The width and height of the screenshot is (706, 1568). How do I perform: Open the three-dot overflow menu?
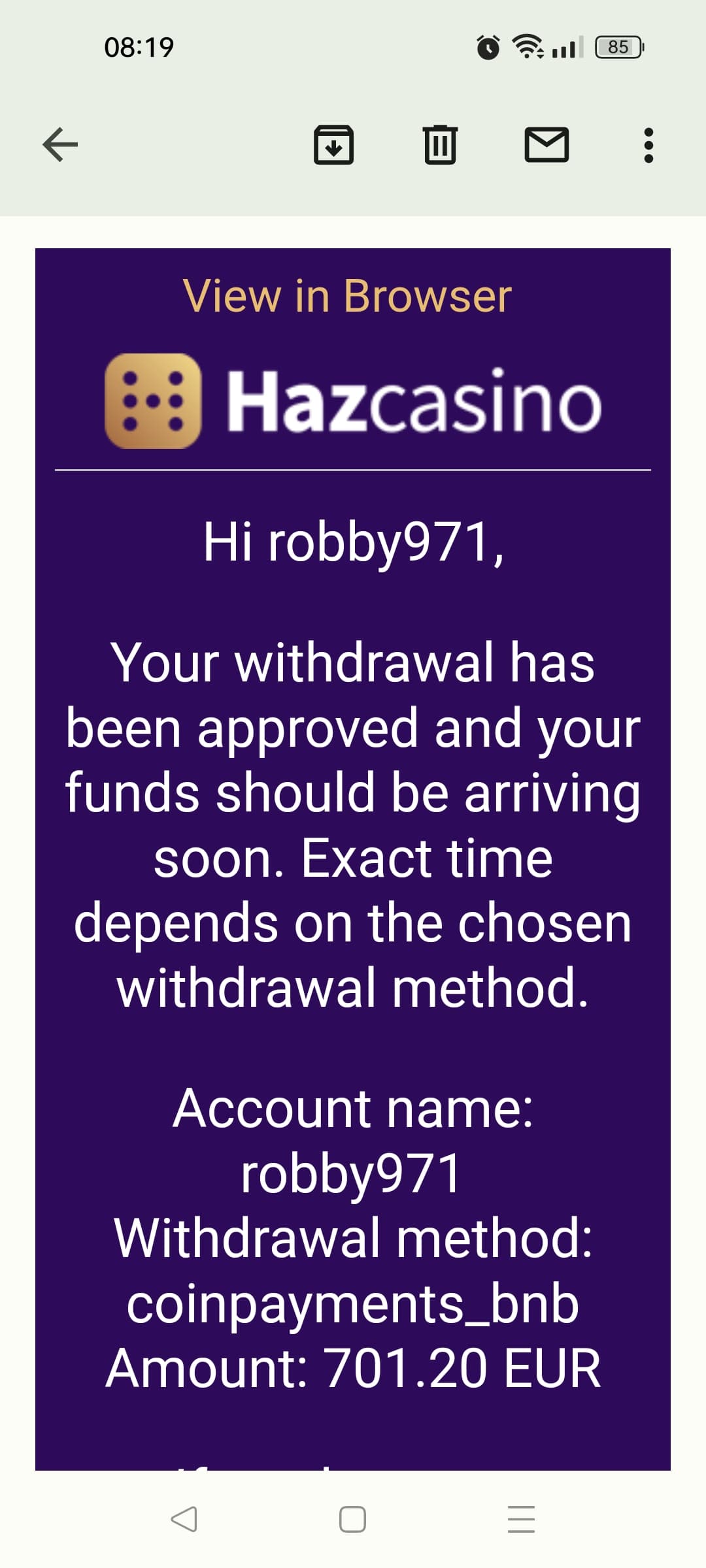[x=648, y=145]
